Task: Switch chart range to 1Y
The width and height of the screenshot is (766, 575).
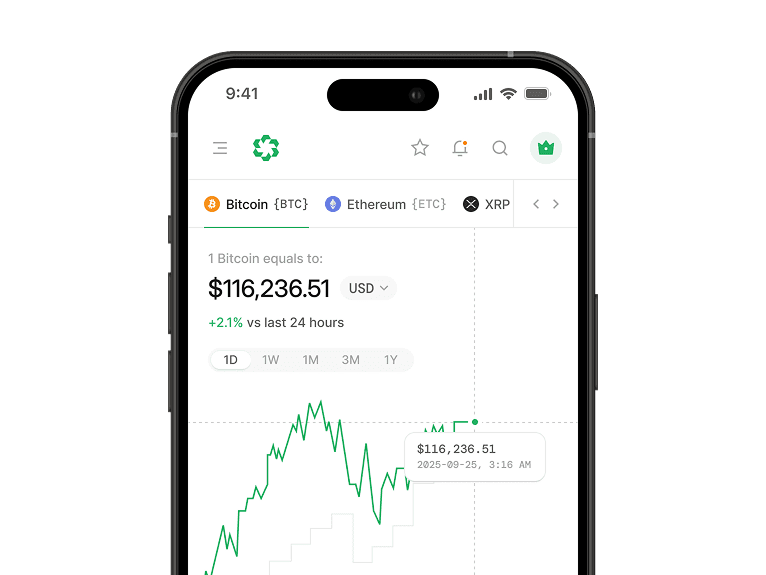Action: [x=391, y=360]
